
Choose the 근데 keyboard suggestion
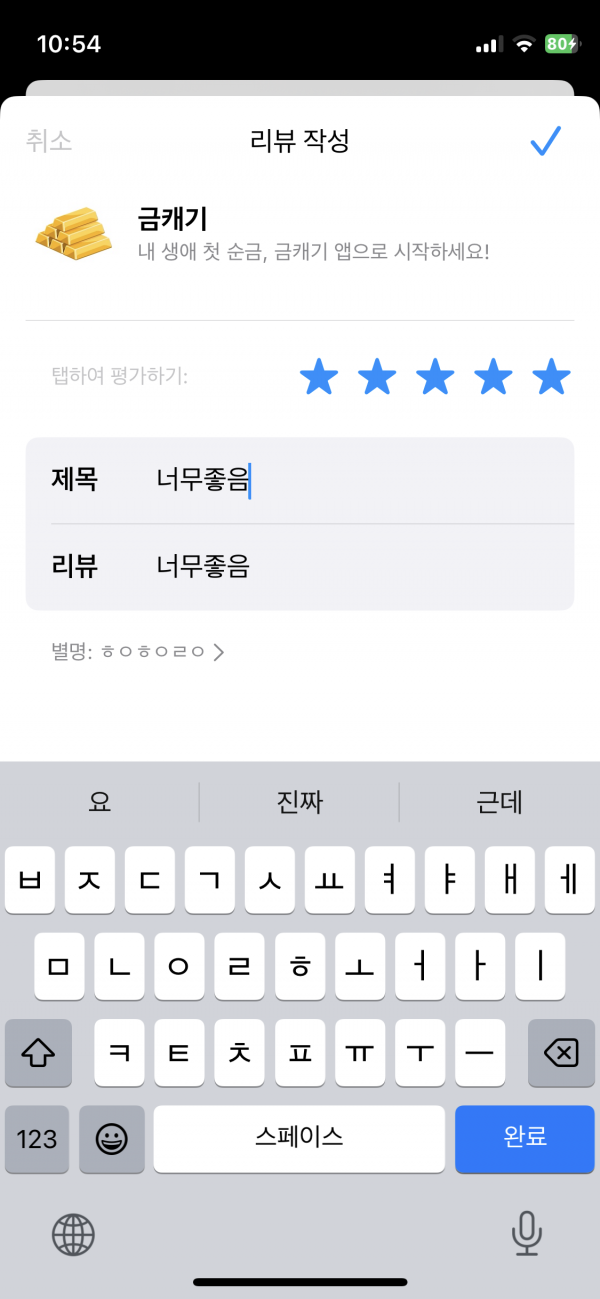tap(500, 802)
